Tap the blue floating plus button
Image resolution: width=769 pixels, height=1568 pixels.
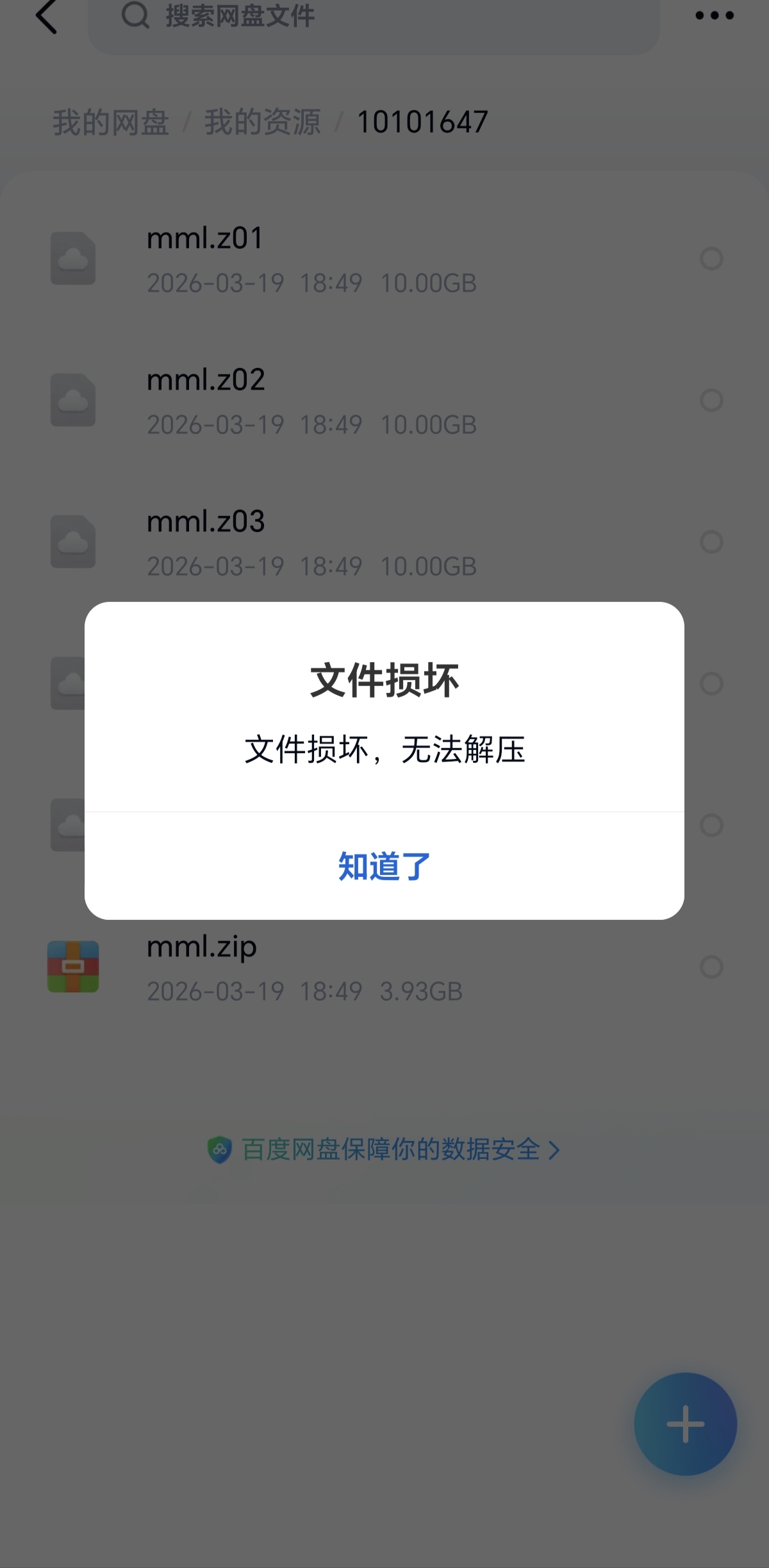[685, 1425]
